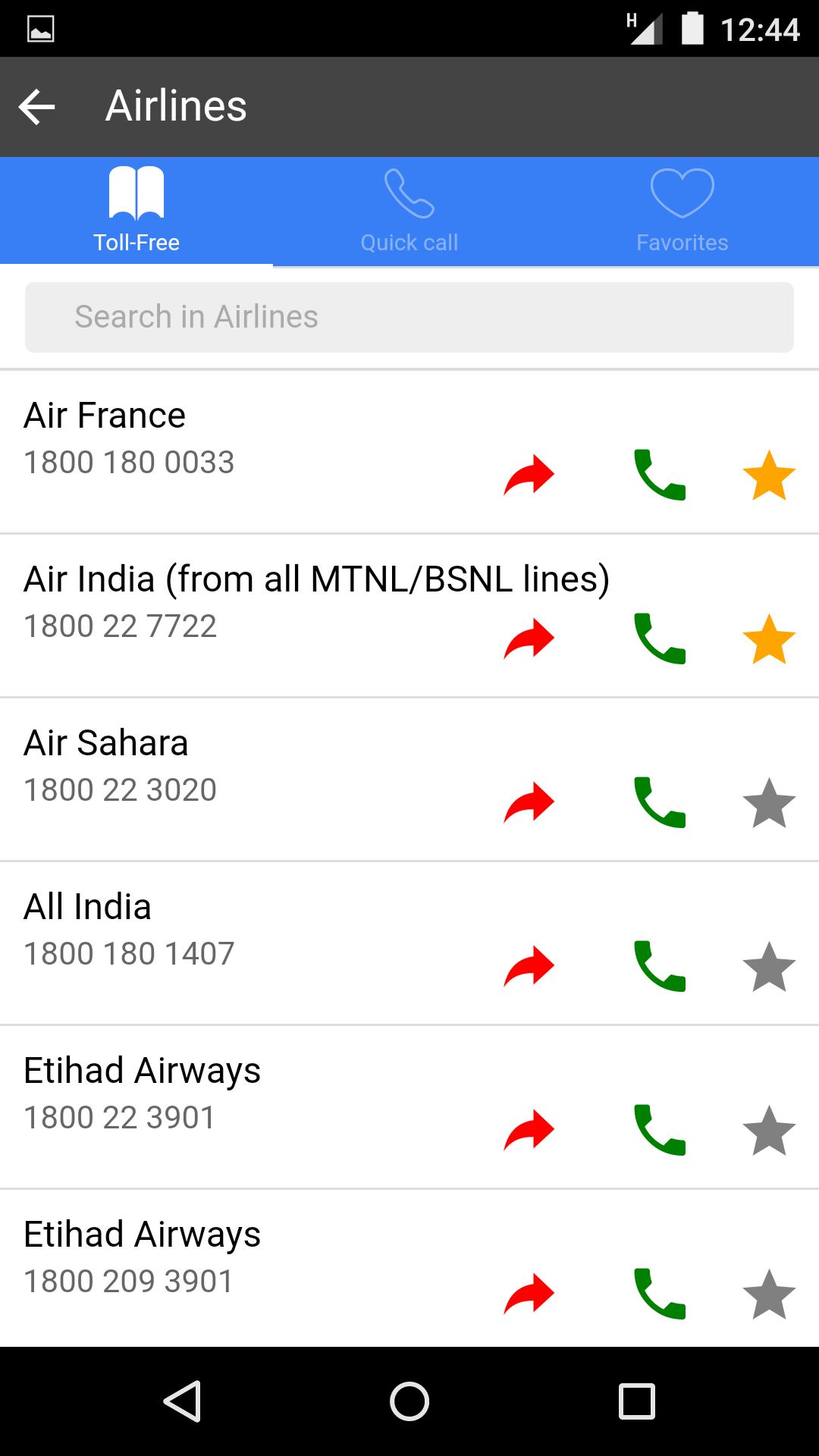Viewport: 819px width, 1456px height.
Task: Share the Air France number
Action: coord(529,475)
